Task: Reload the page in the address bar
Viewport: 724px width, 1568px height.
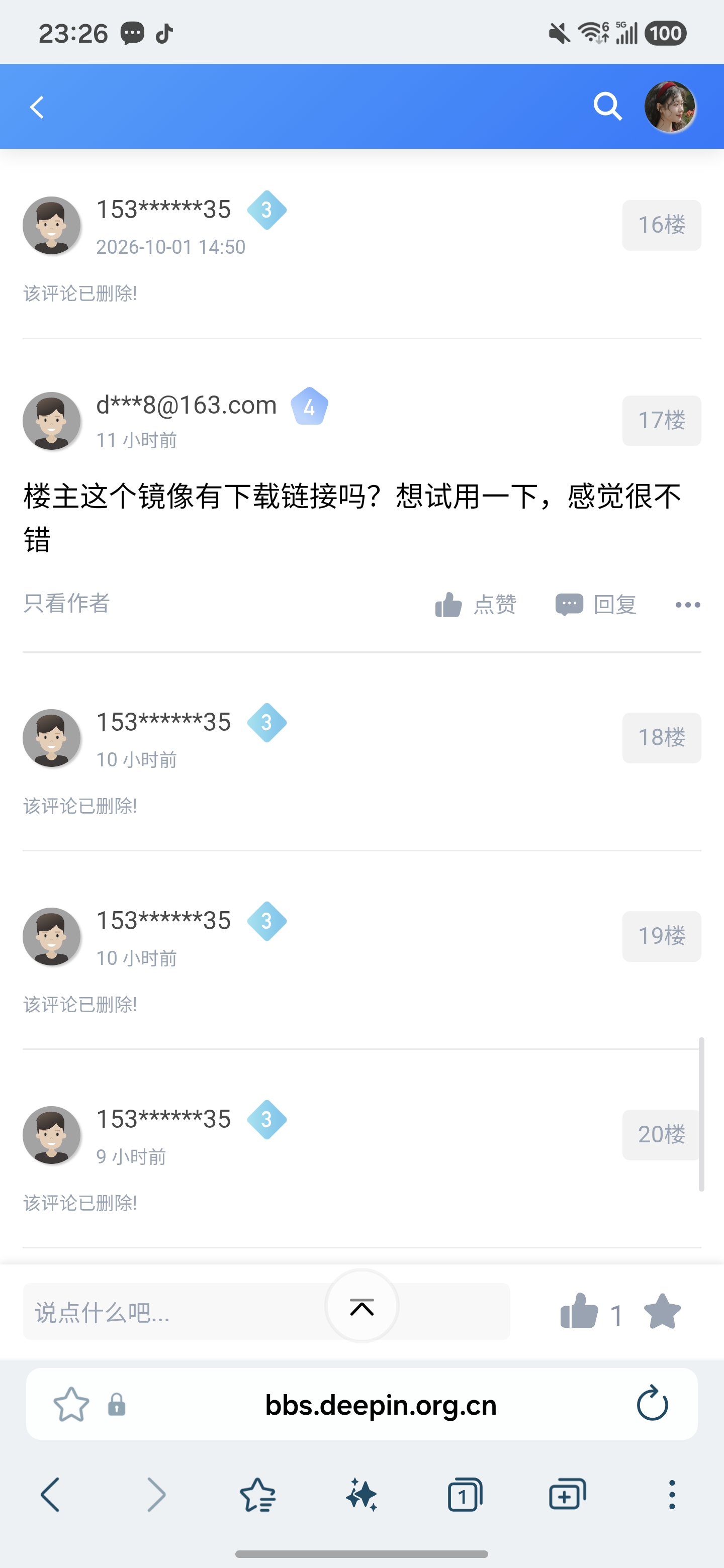Action: [652, 1404]
